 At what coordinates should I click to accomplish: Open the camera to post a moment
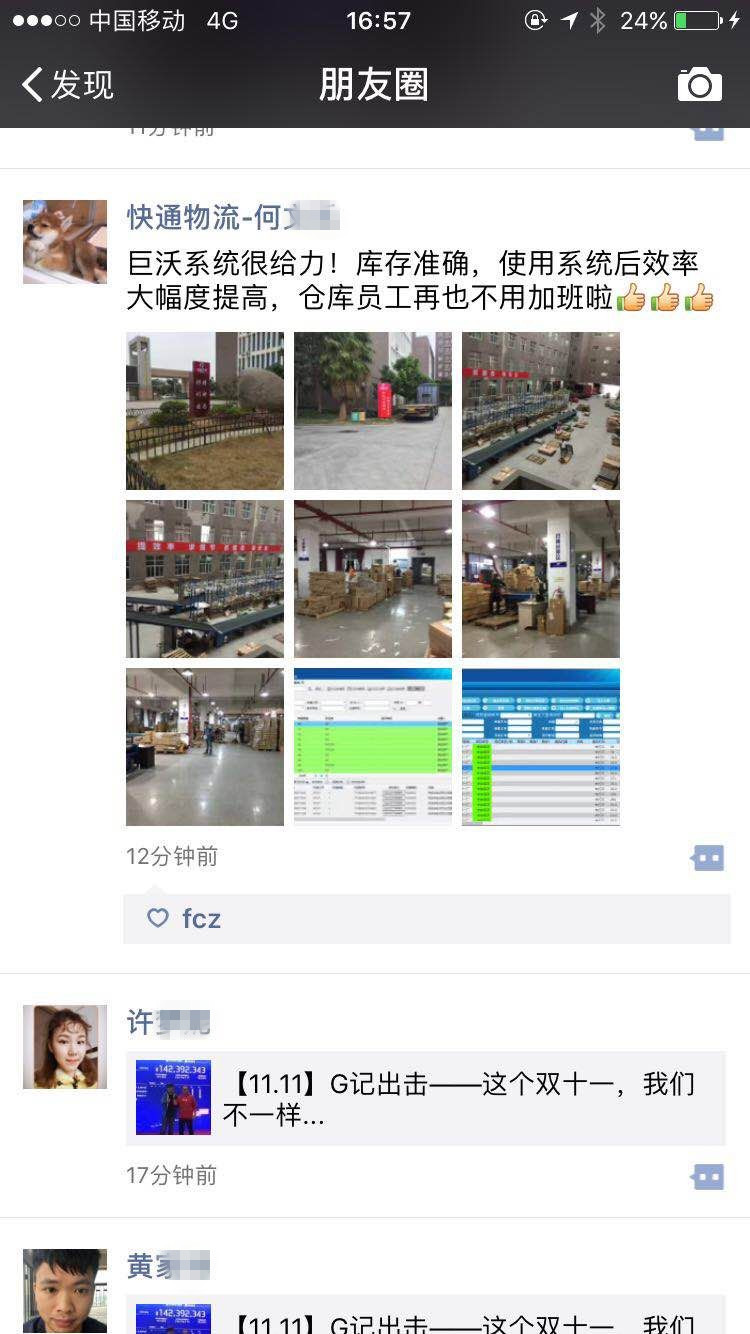699,85
